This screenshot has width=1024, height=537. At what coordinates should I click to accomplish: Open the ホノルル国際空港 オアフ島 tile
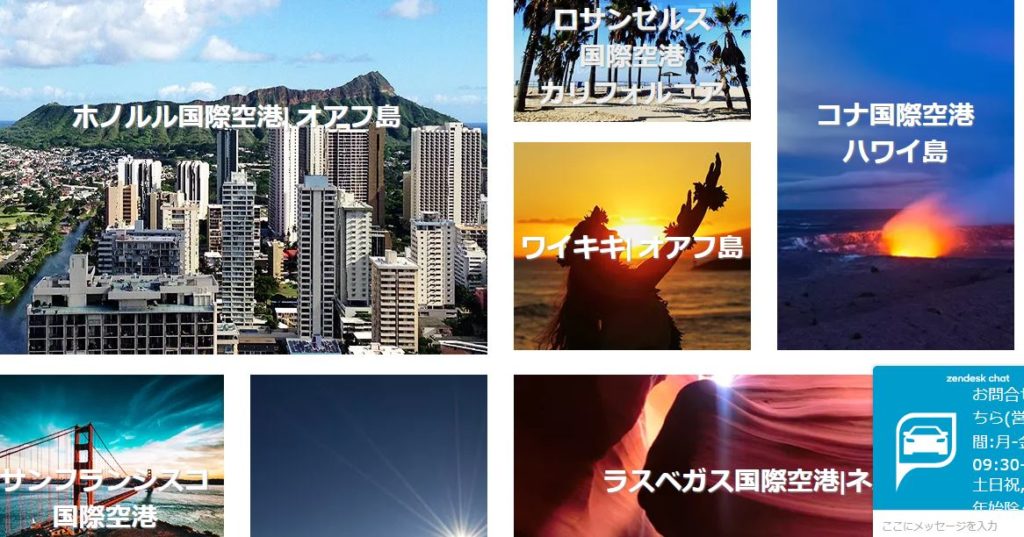click(x=243, y=176)
